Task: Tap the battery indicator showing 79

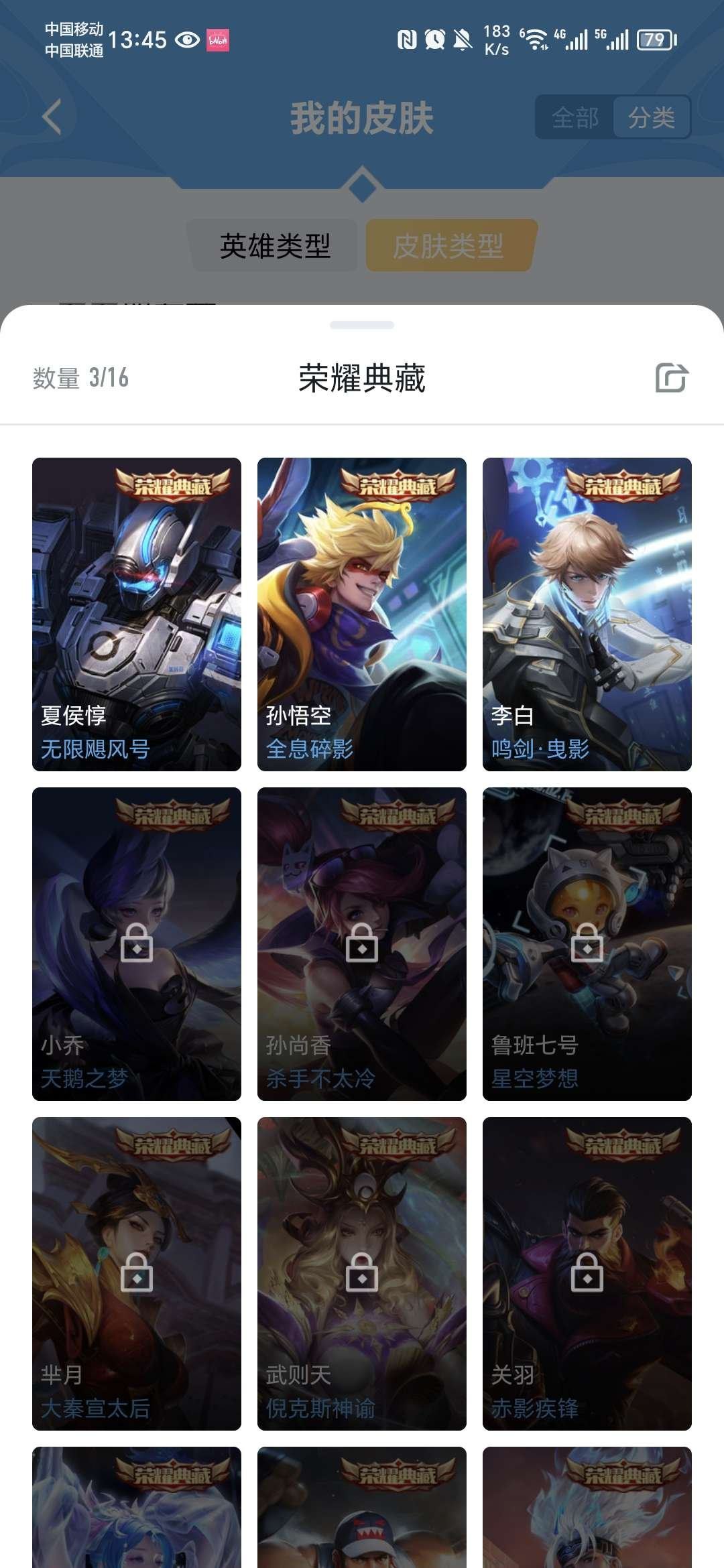Action: (654, 40)
